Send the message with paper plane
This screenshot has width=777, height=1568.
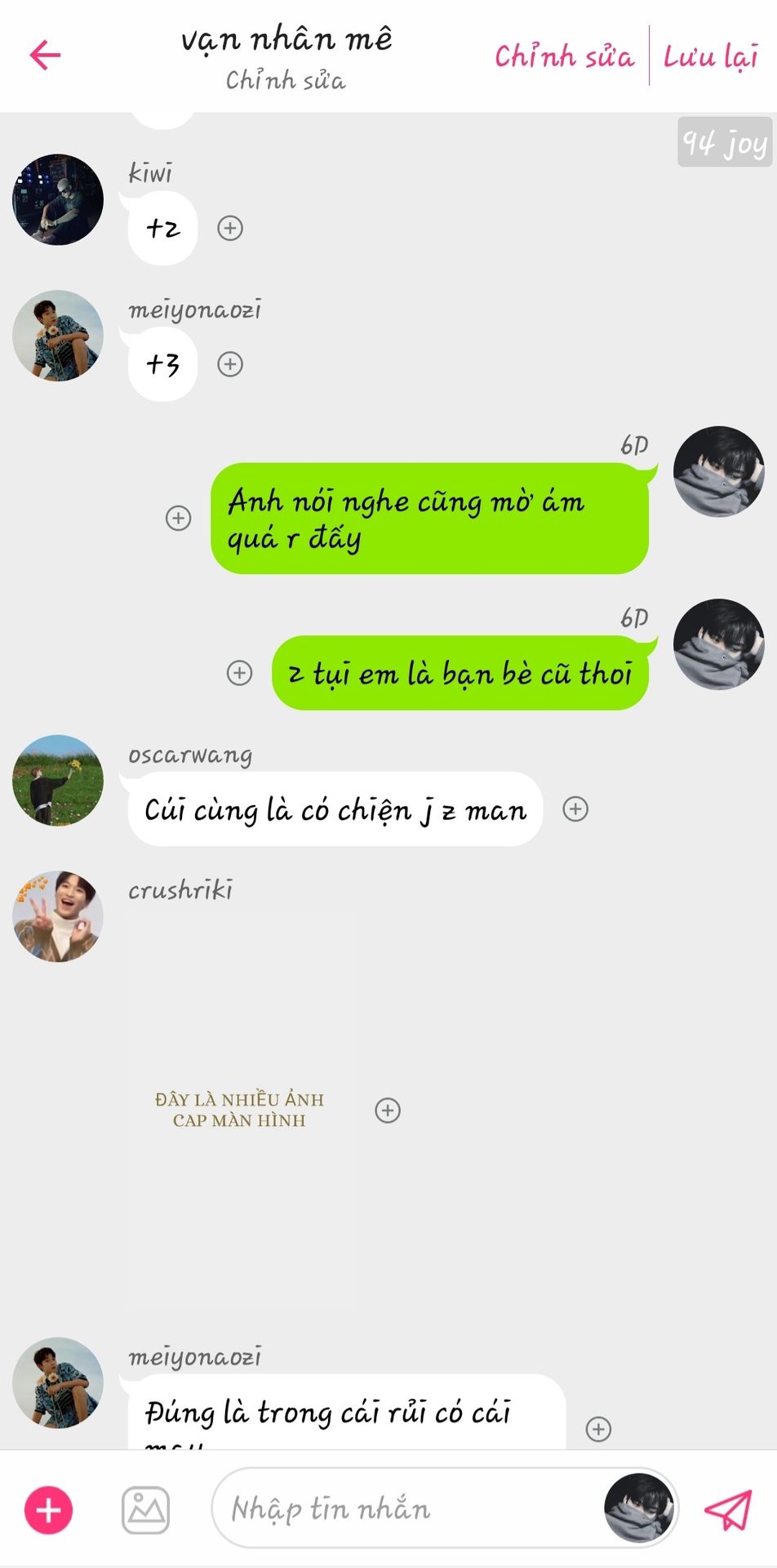click(727, 1510)
